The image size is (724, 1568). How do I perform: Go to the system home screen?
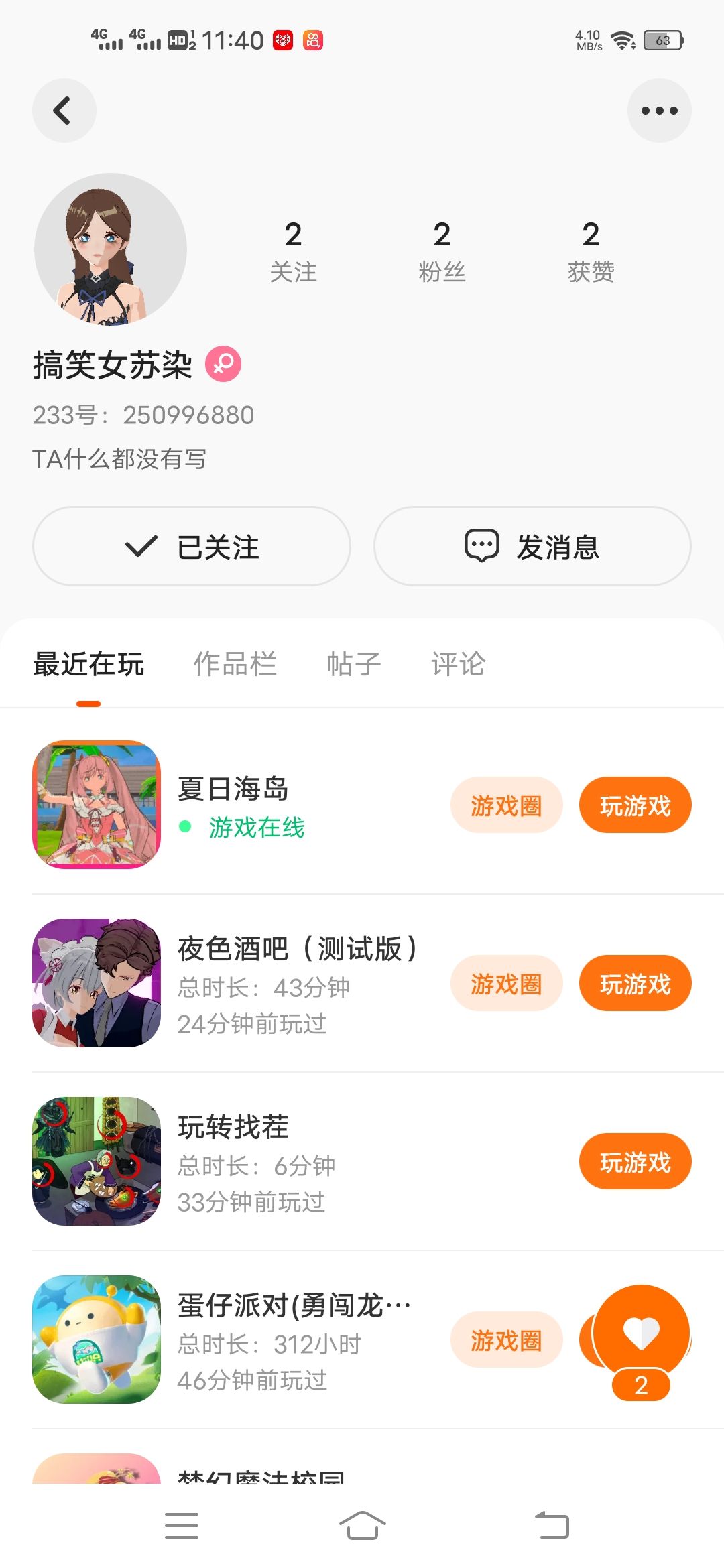(362, 1526)
